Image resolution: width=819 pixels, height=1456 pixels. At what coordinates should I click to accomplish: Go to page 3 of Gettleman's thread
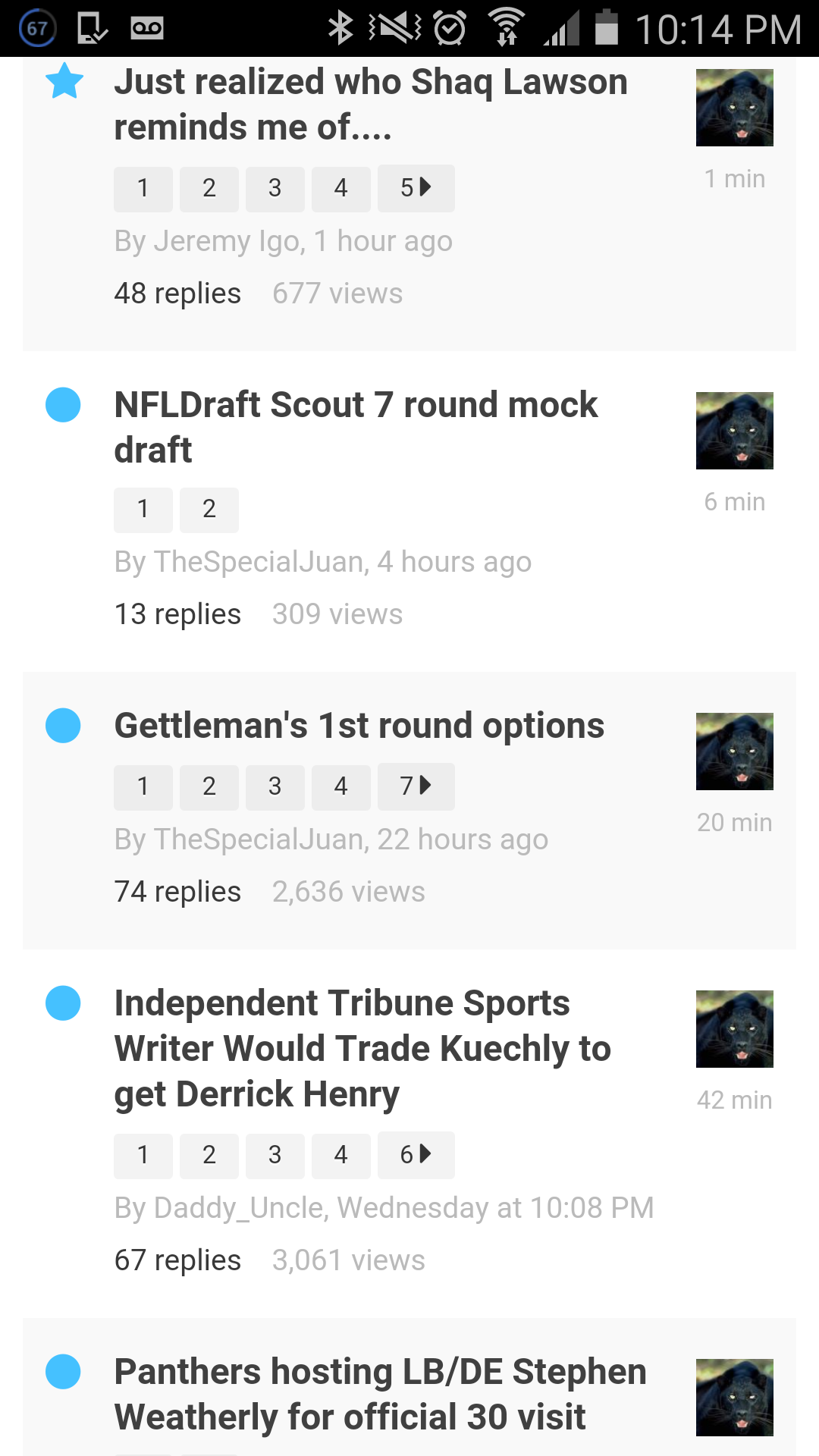point(275,786)
